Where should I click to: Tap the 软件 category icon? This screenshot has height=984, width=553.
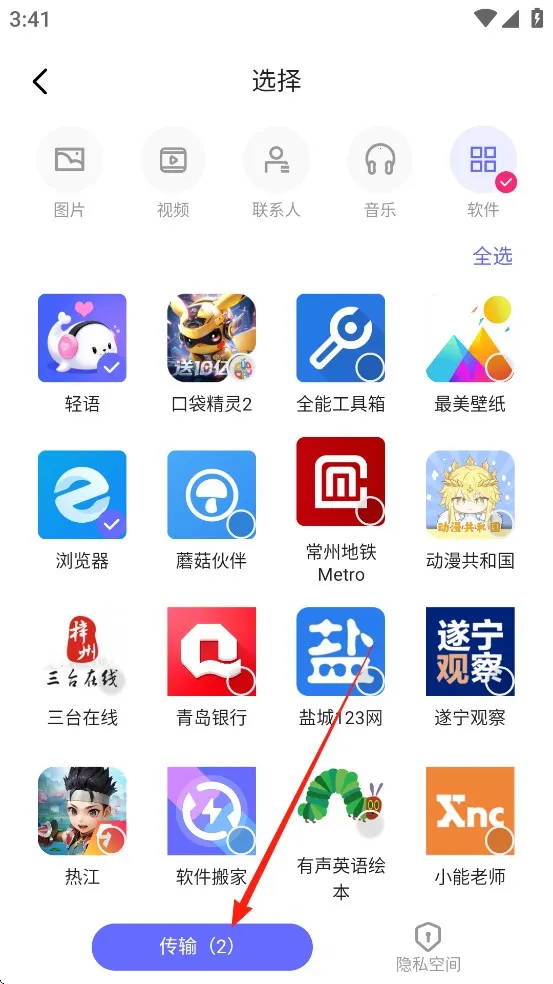tap(483, 159)
